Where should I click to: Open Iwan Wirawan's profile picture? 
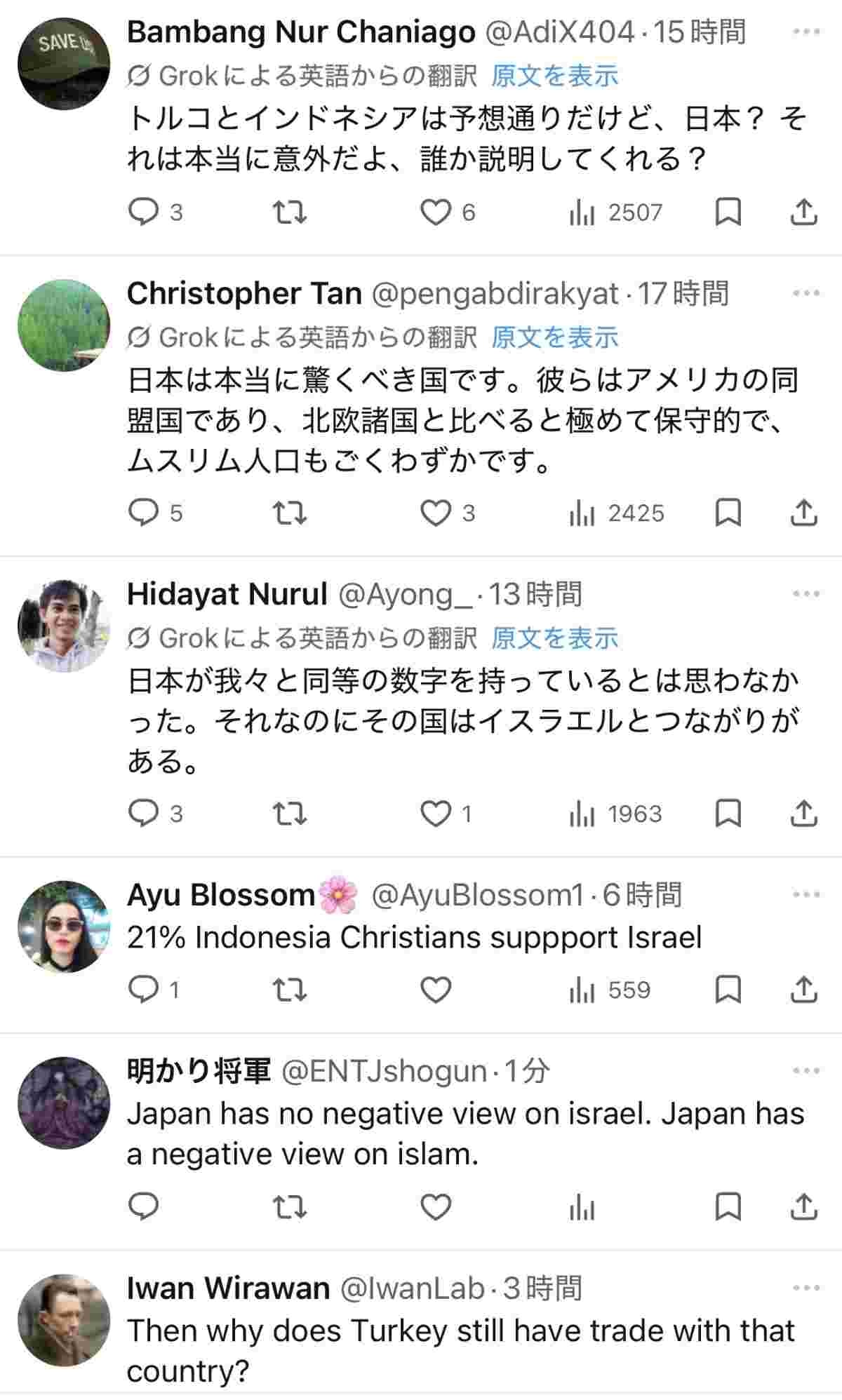tap(64, 1320)
